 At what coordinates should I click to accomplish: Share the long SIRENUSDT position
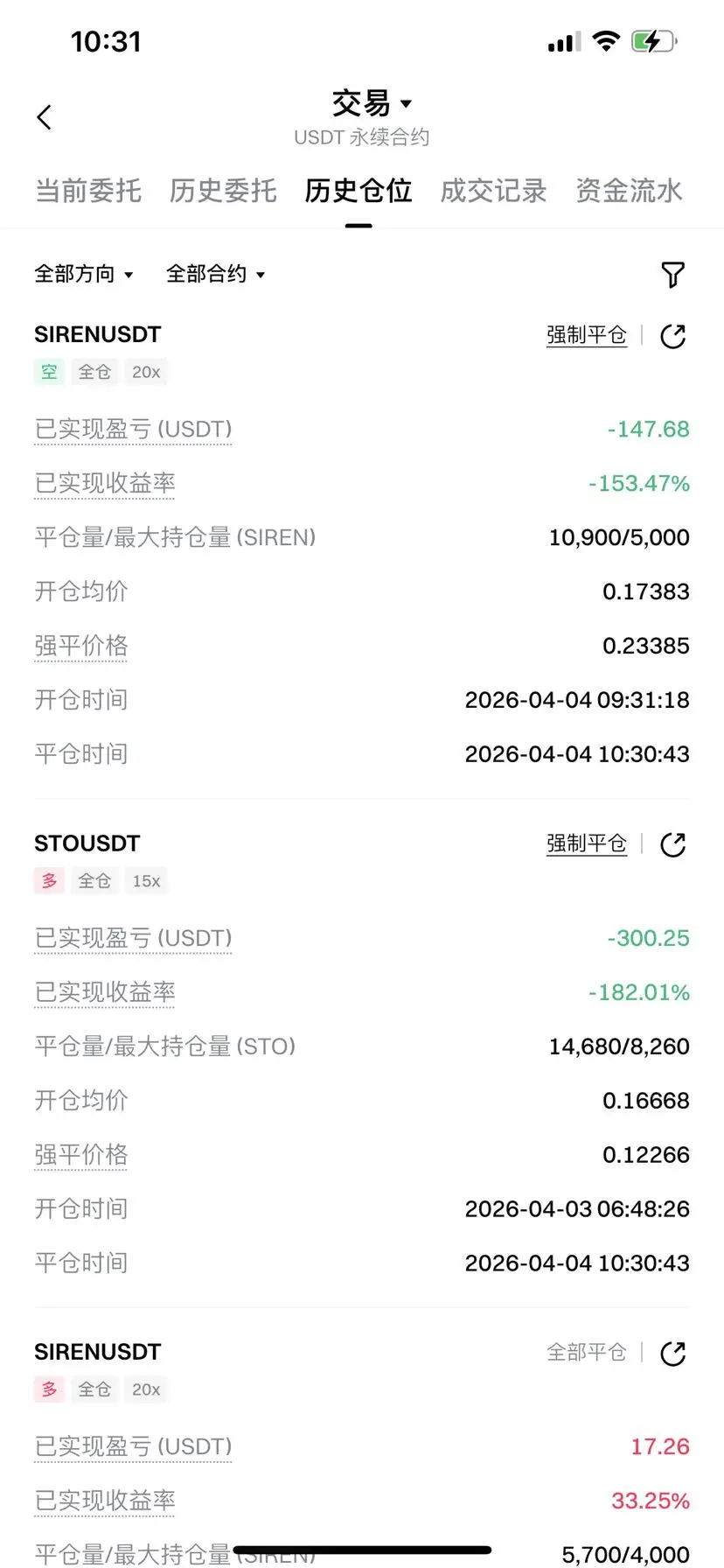coord(672,1354)
